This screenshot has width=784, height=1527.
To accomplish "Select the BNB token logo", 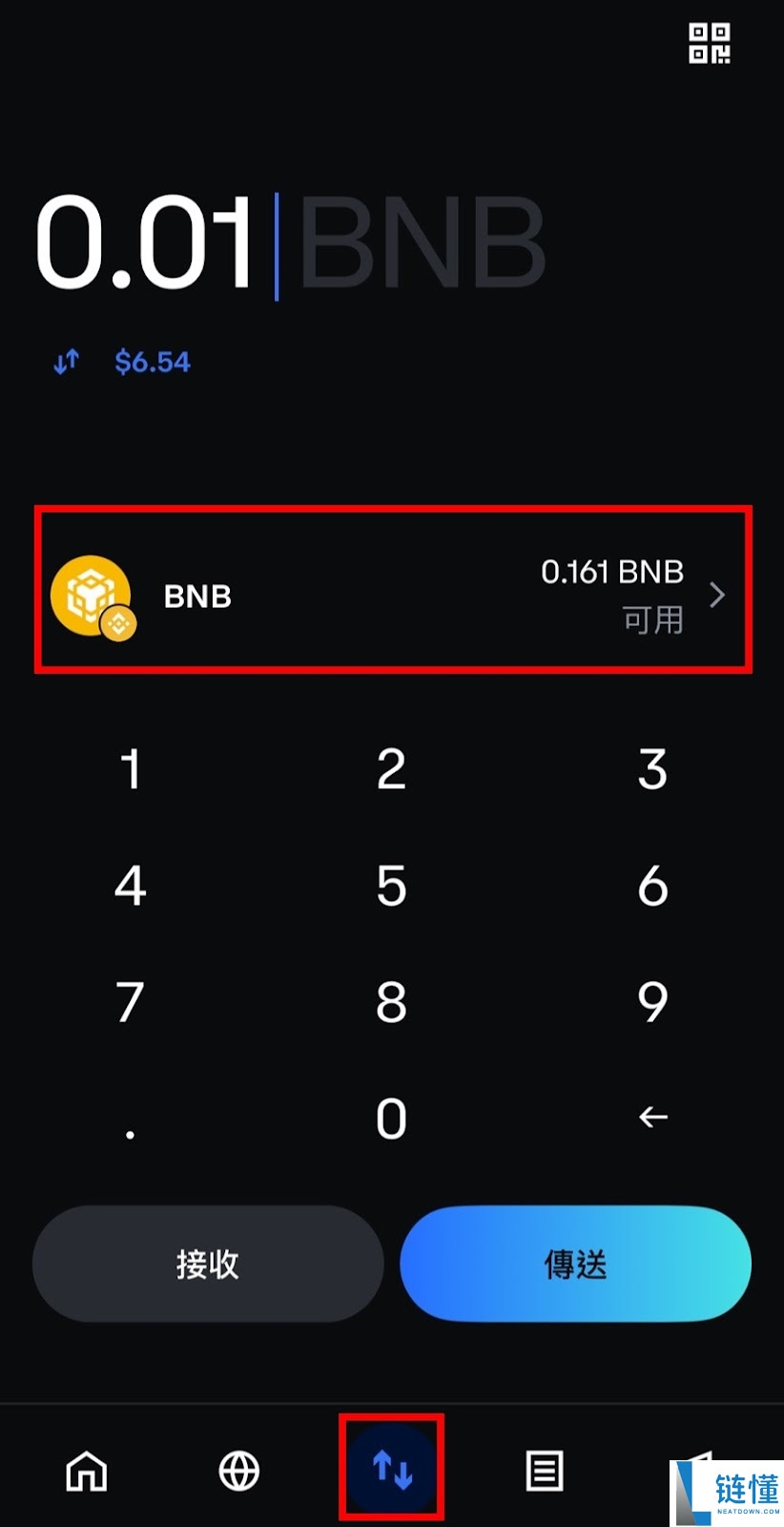I will [x=92, y=594].
